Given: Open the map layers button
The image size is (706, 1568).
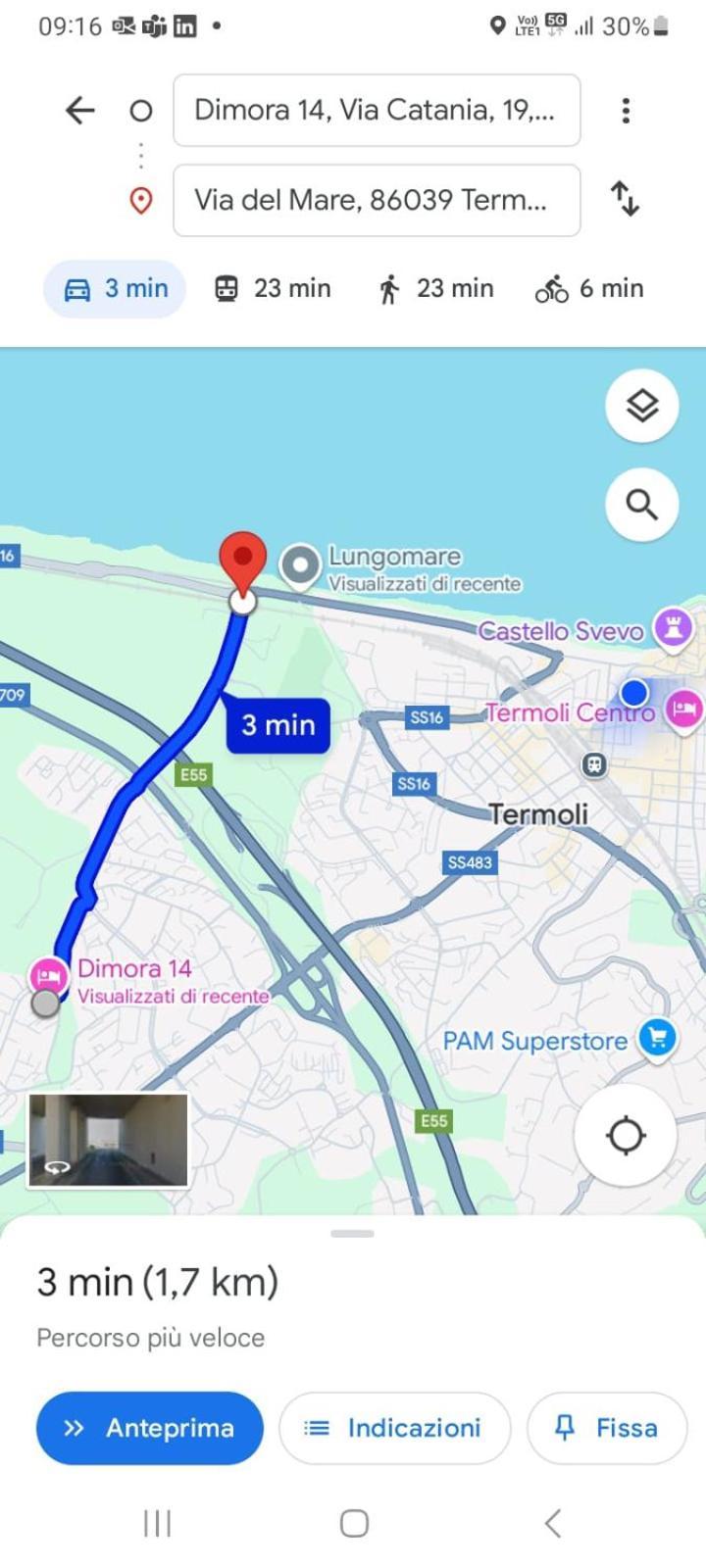Looking at the screenshot, I should [642, 406].
